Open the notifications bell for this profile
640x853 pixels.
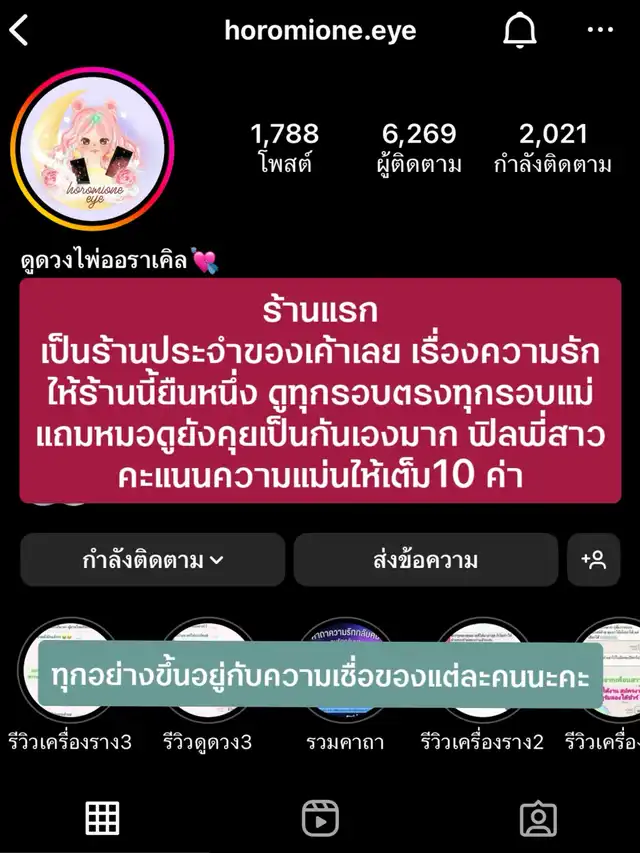521,31
